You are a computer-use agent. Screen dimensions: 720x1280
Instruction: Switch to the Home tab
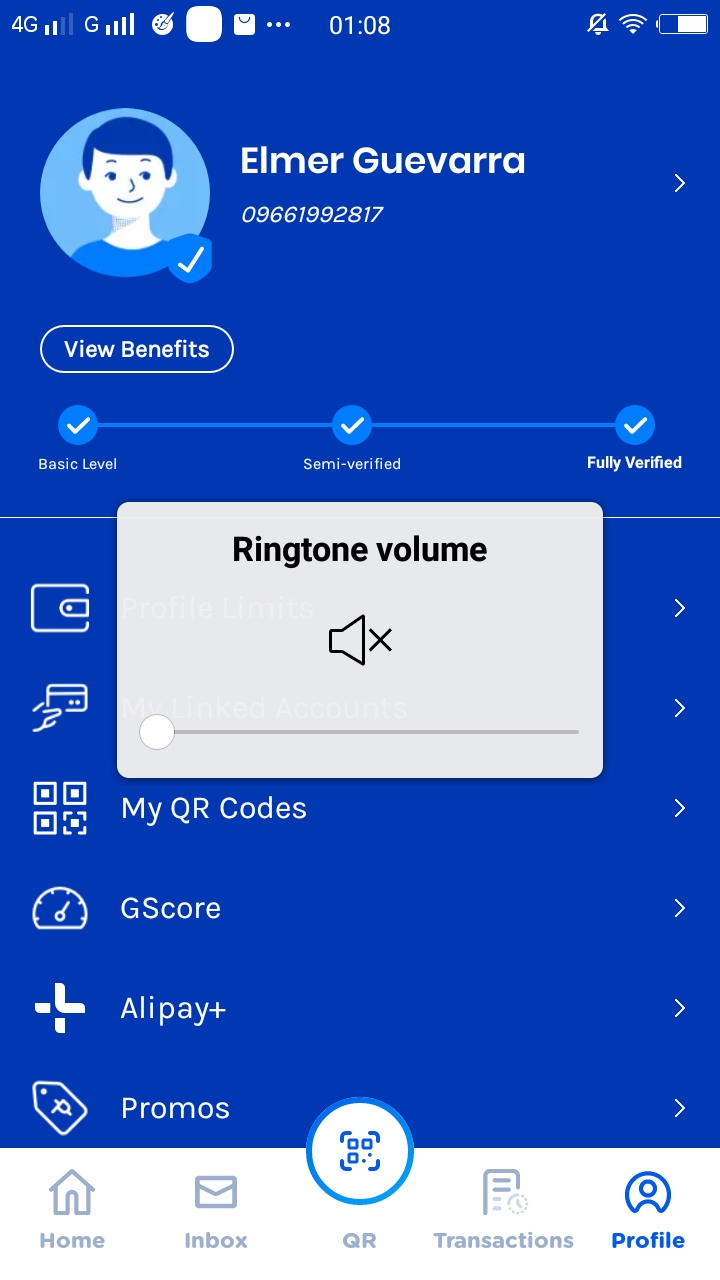click(x=72, y=1210)
